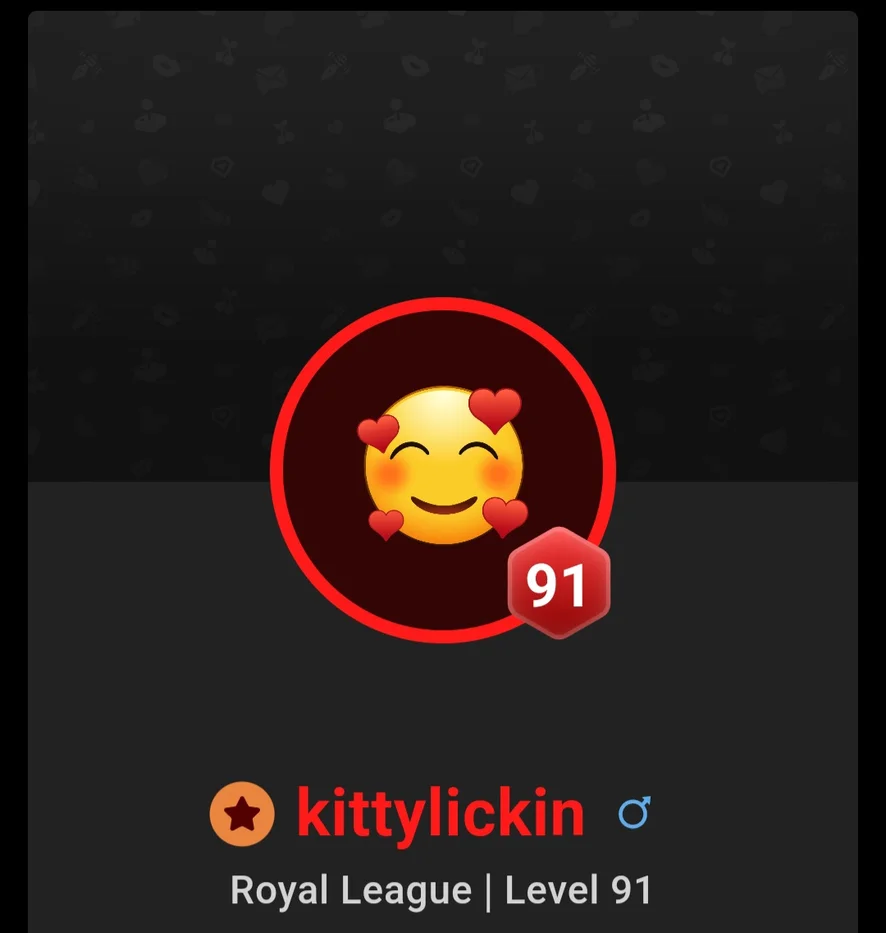The image size is (886, 933).
Task: Open the heart-face emoji profile avatar
Action: point(442,468)
